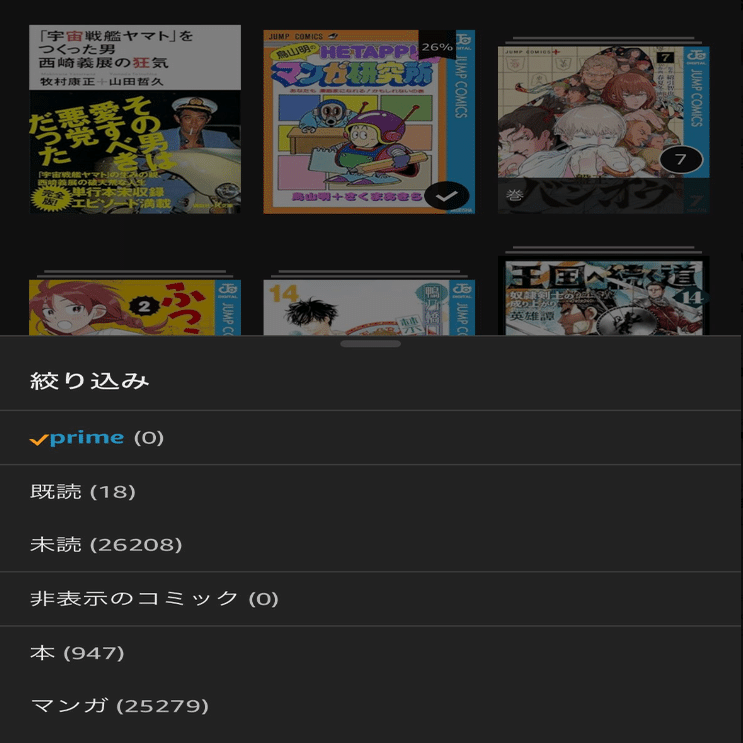
Task: Filter library to マンガ (25279)
Action: coord(119,706)
